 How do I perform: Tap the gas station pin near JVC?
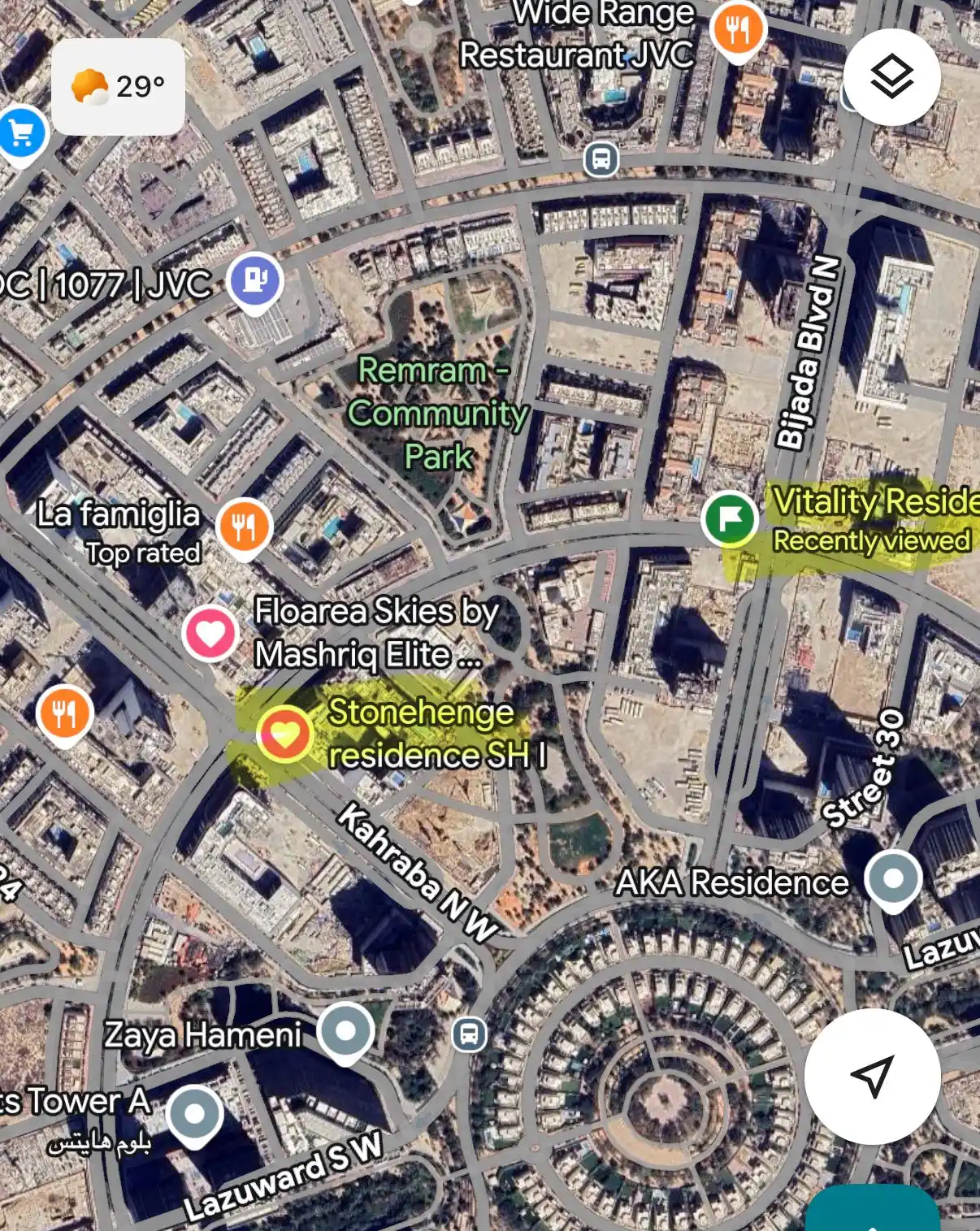255,281
